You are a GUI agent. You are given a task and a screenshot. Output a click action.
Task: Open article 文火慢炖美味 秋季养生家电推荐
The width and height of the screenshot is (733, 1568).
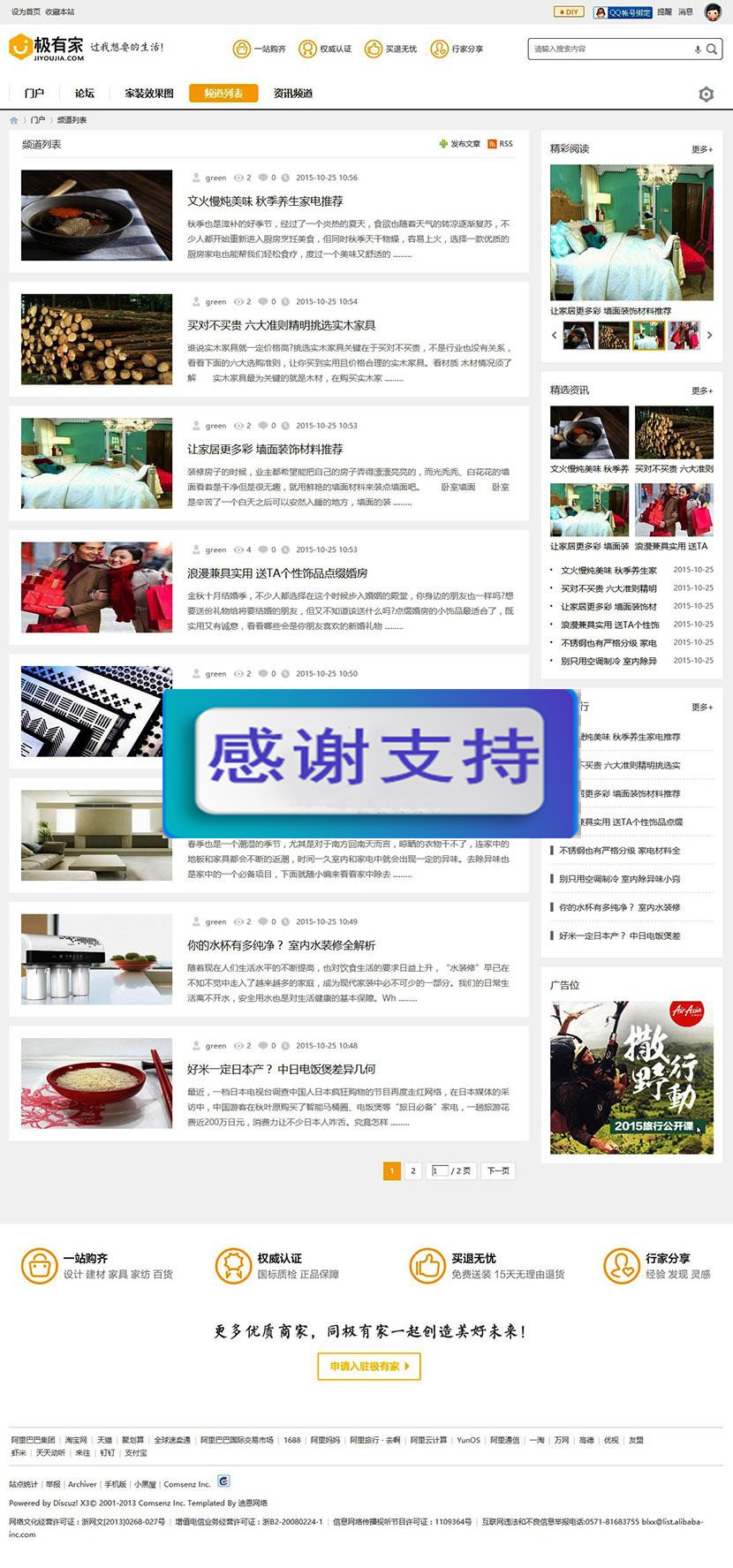click(x=265, y=201)
